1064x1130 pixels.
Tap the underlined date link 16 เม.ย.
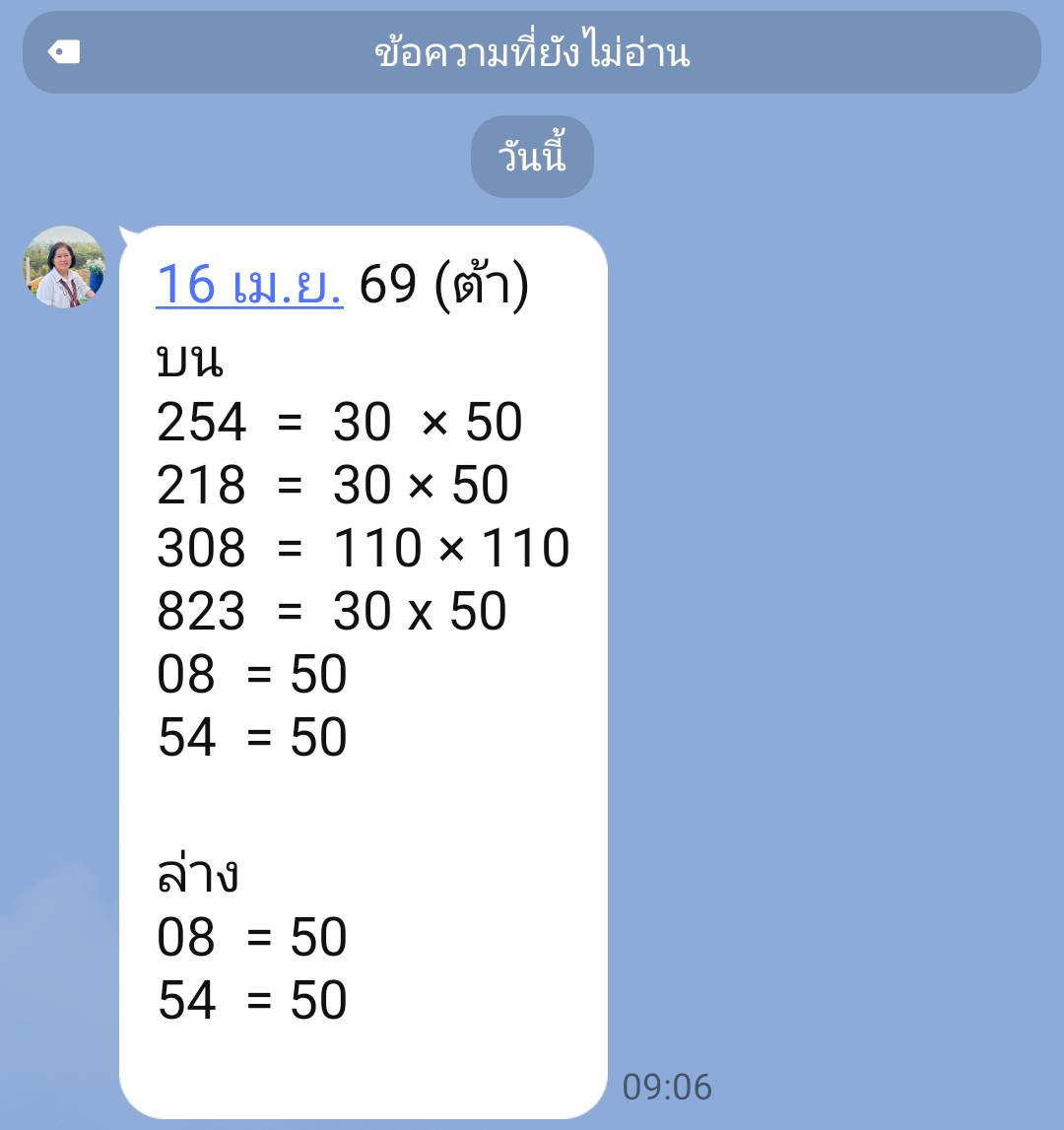click(249, 285)
